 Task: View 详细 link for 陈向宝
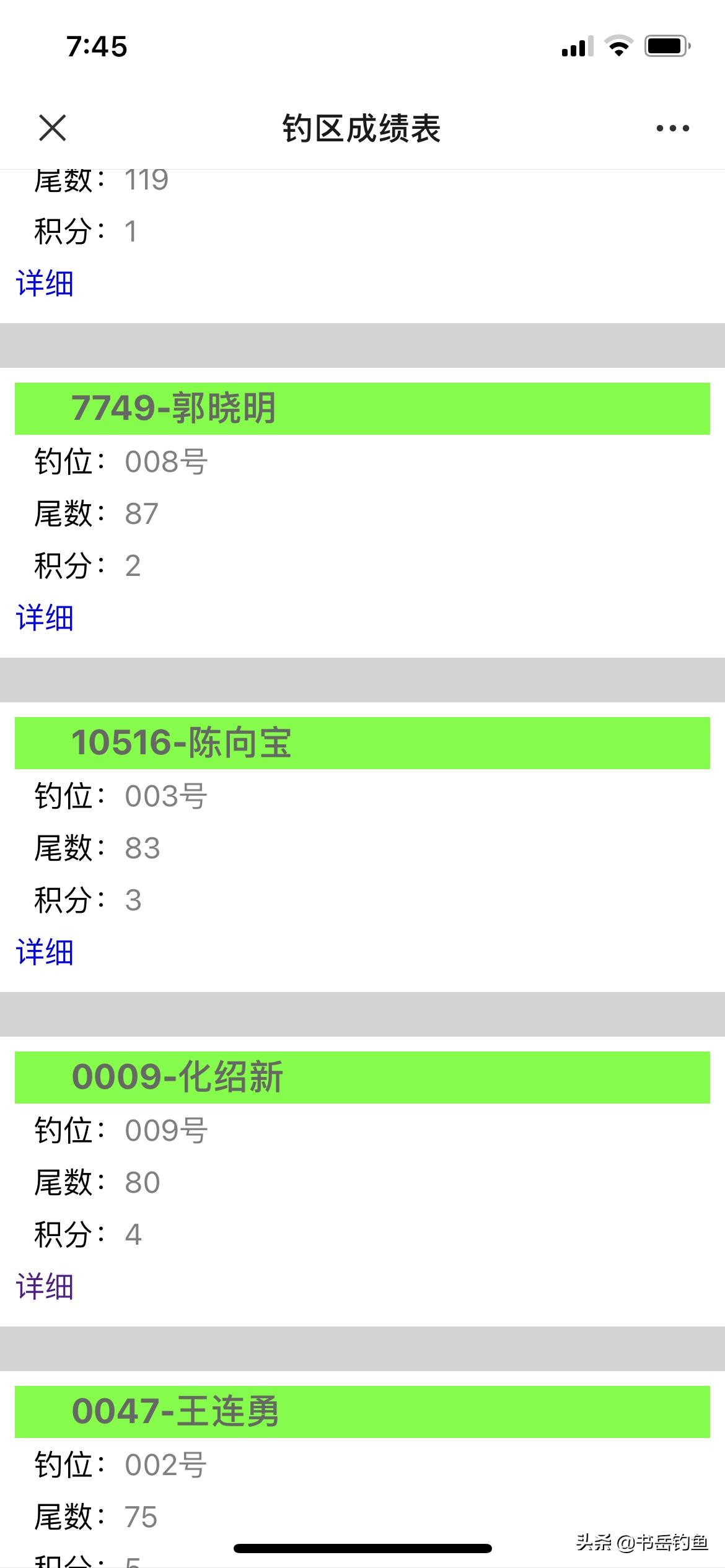[45, 952]
